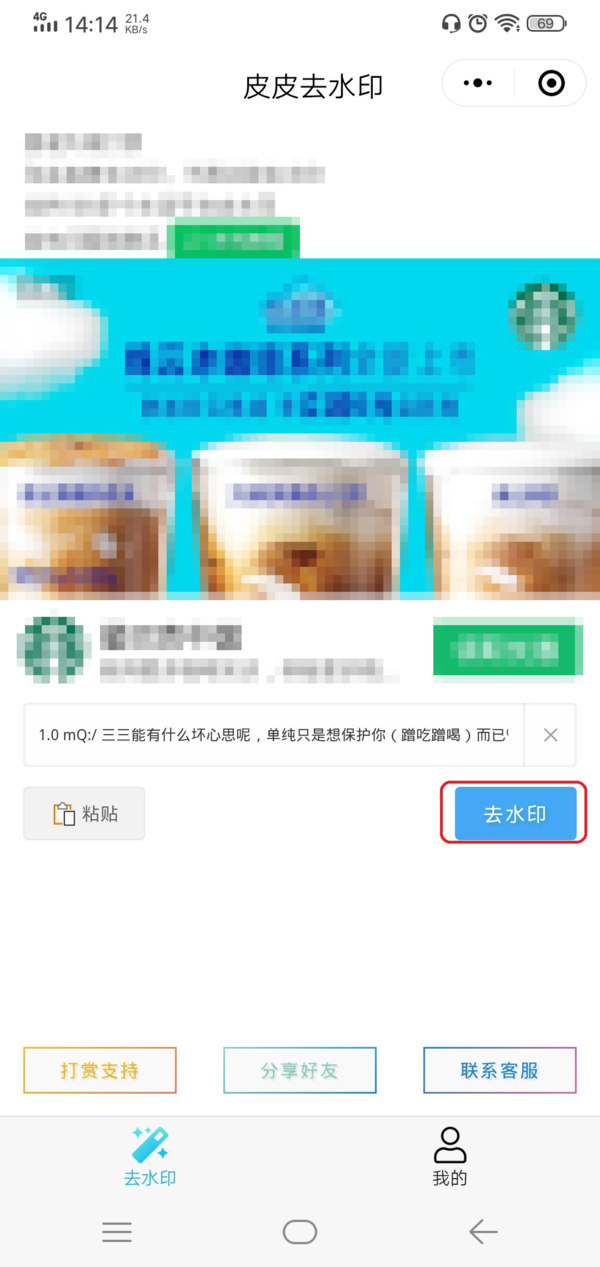Go back using the system back arrow
600x1267 pixels.
coord(483,1232)
